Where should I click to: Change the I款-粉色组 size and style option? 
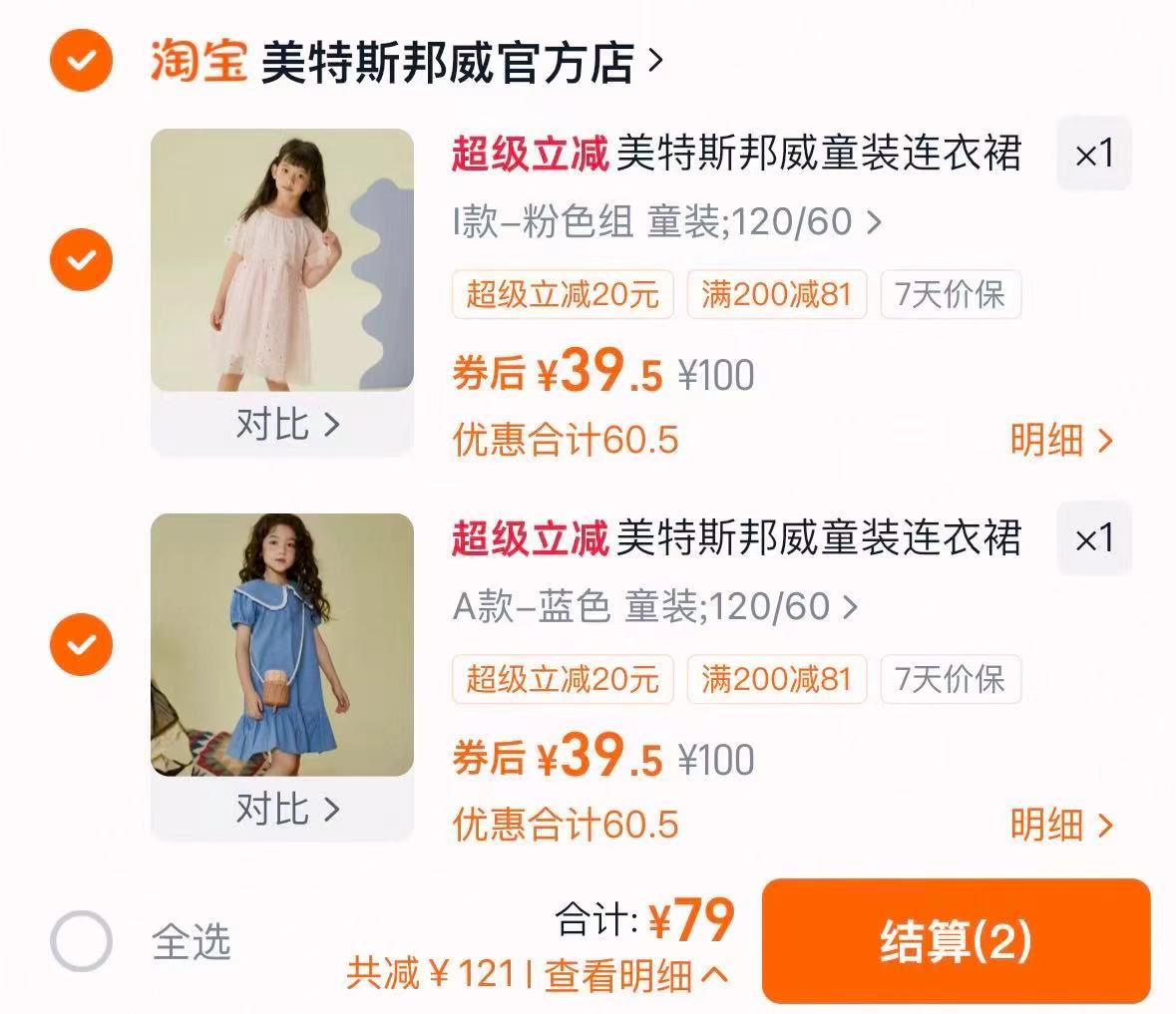[666, 221]
